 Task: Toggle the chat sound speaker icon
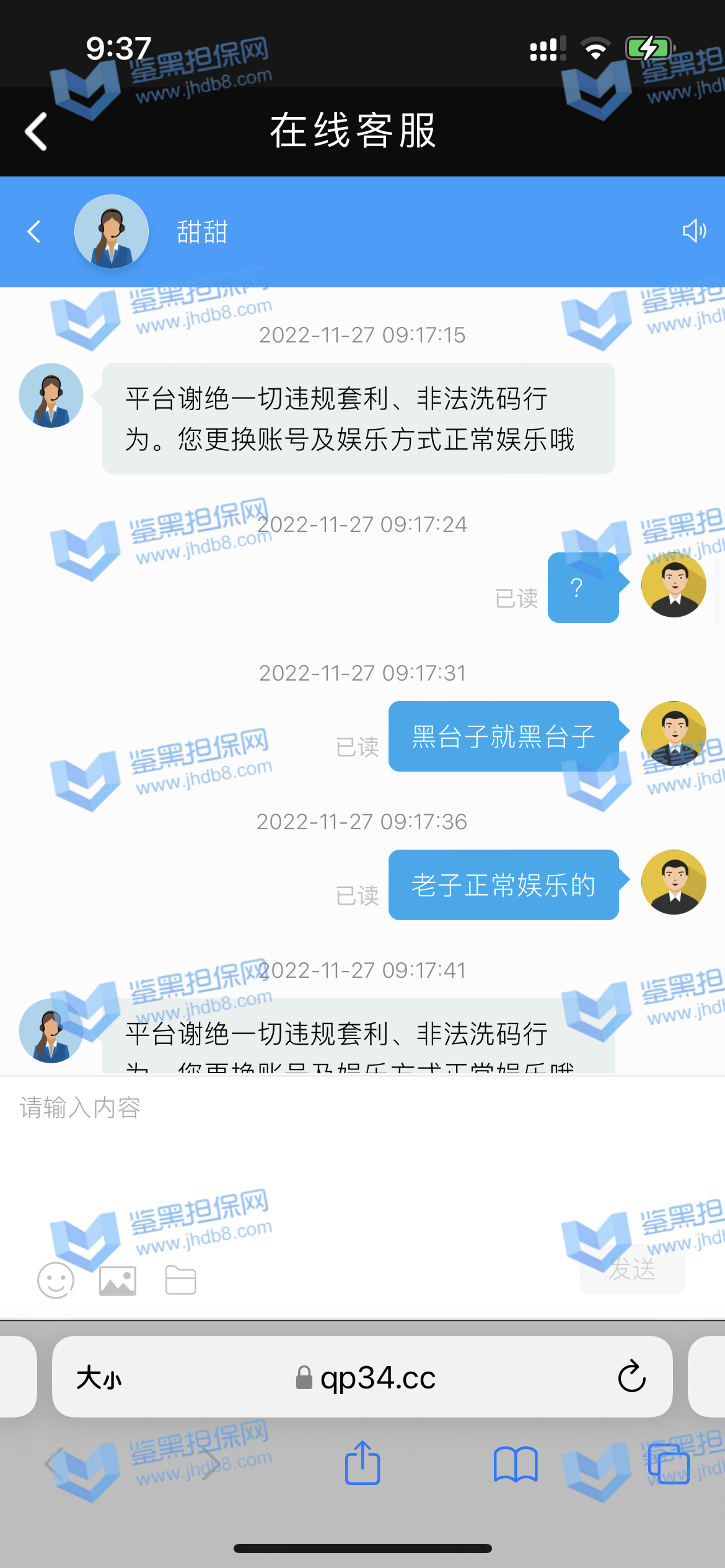694,231
